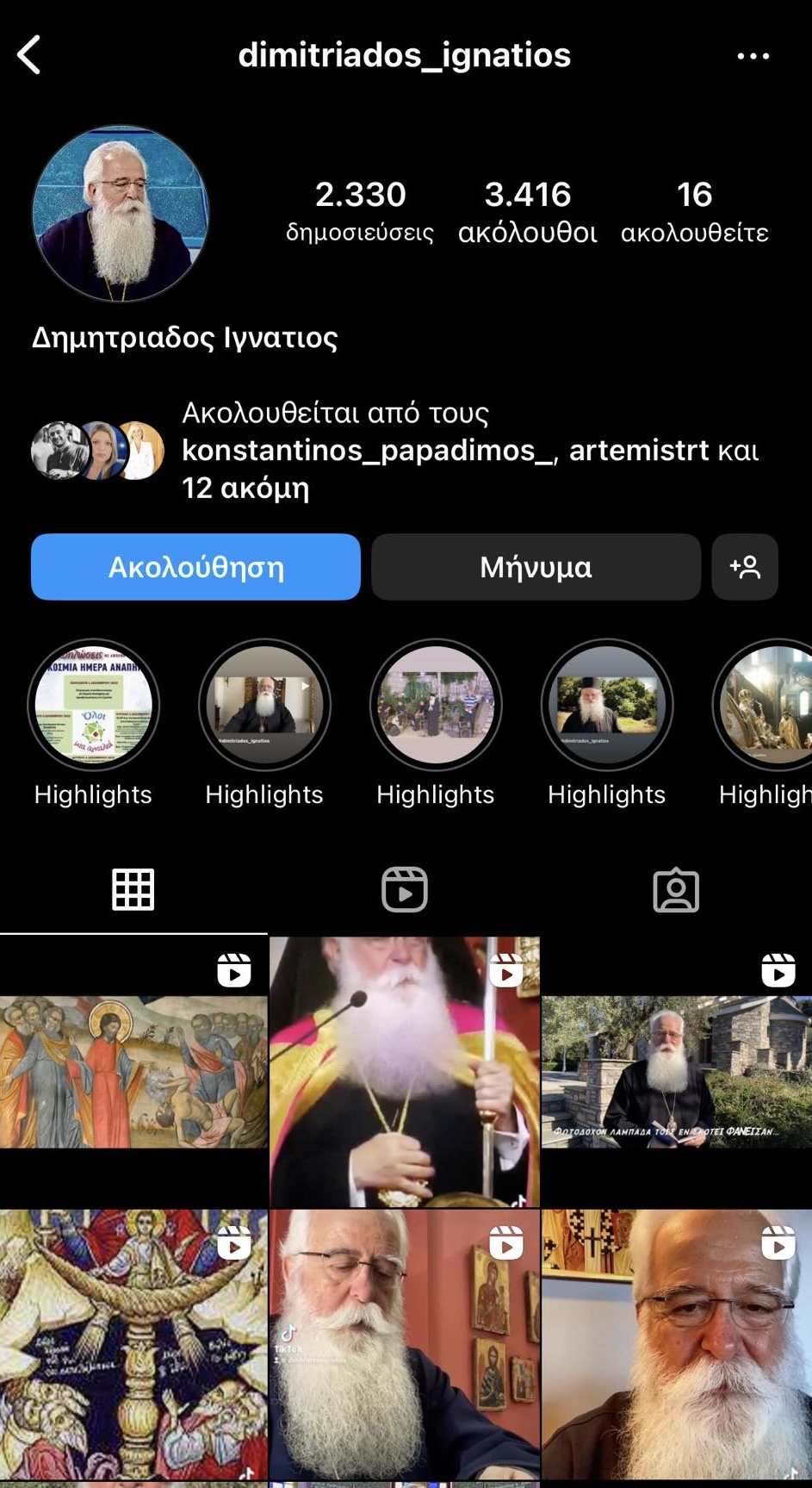Image resolution: width=812 pixels, height=1488 pixels.
Task: See mutual followers konstantinos_papadimos_ and others
Action: pyautogui.click(x=469, y=450)
